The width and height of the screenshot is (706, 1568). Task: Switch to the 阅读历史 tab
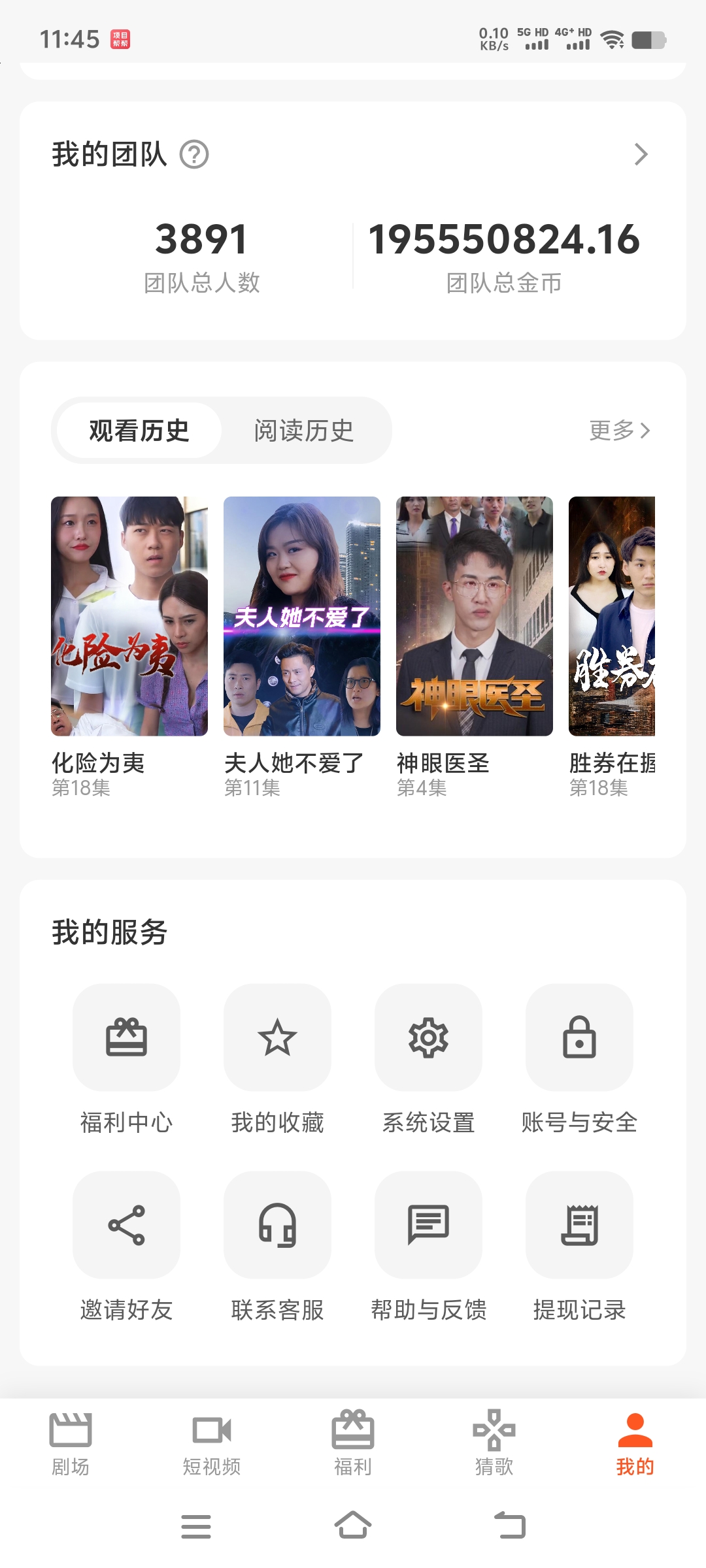pos(304,430)
